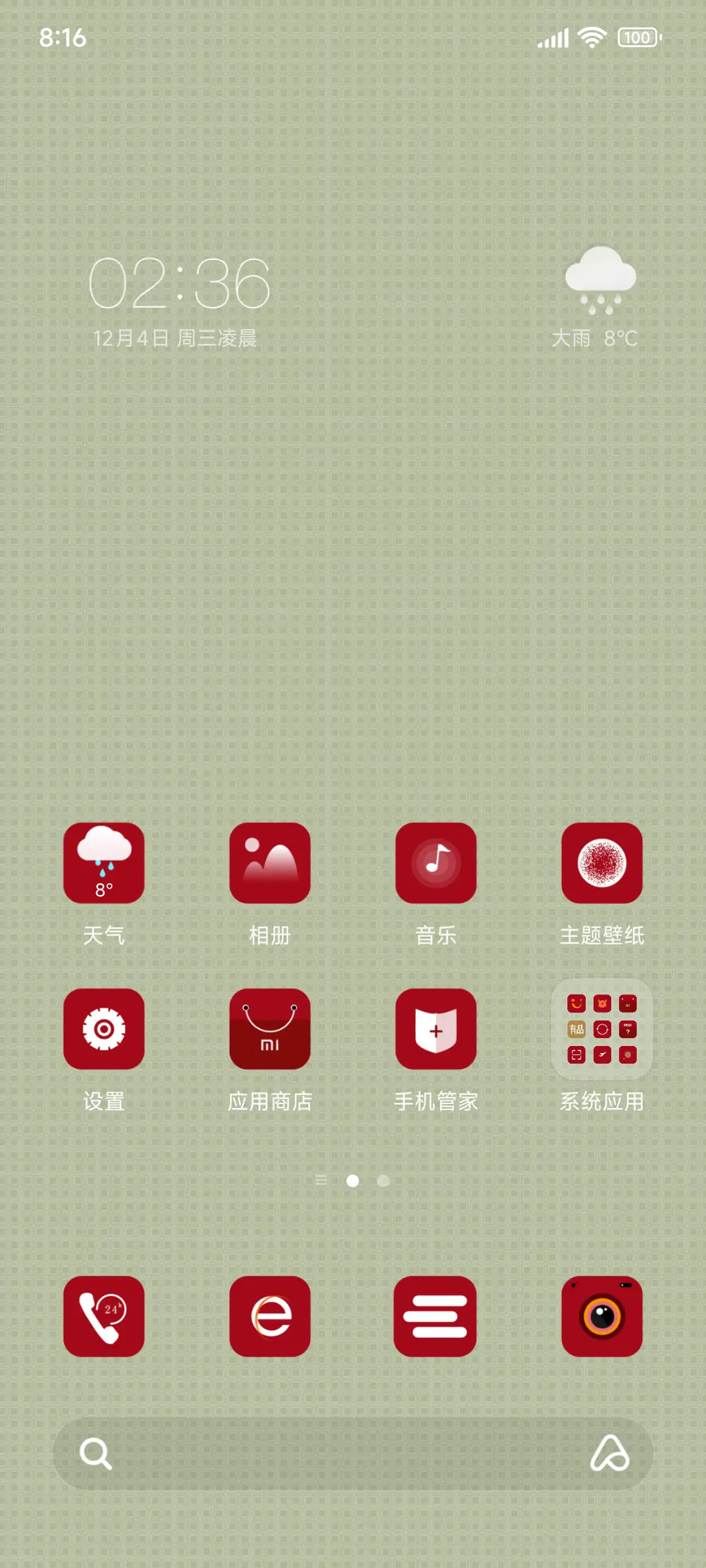Open the 主题壁纸 themes app
706x1568 pixels.
[x=602, y=864]
